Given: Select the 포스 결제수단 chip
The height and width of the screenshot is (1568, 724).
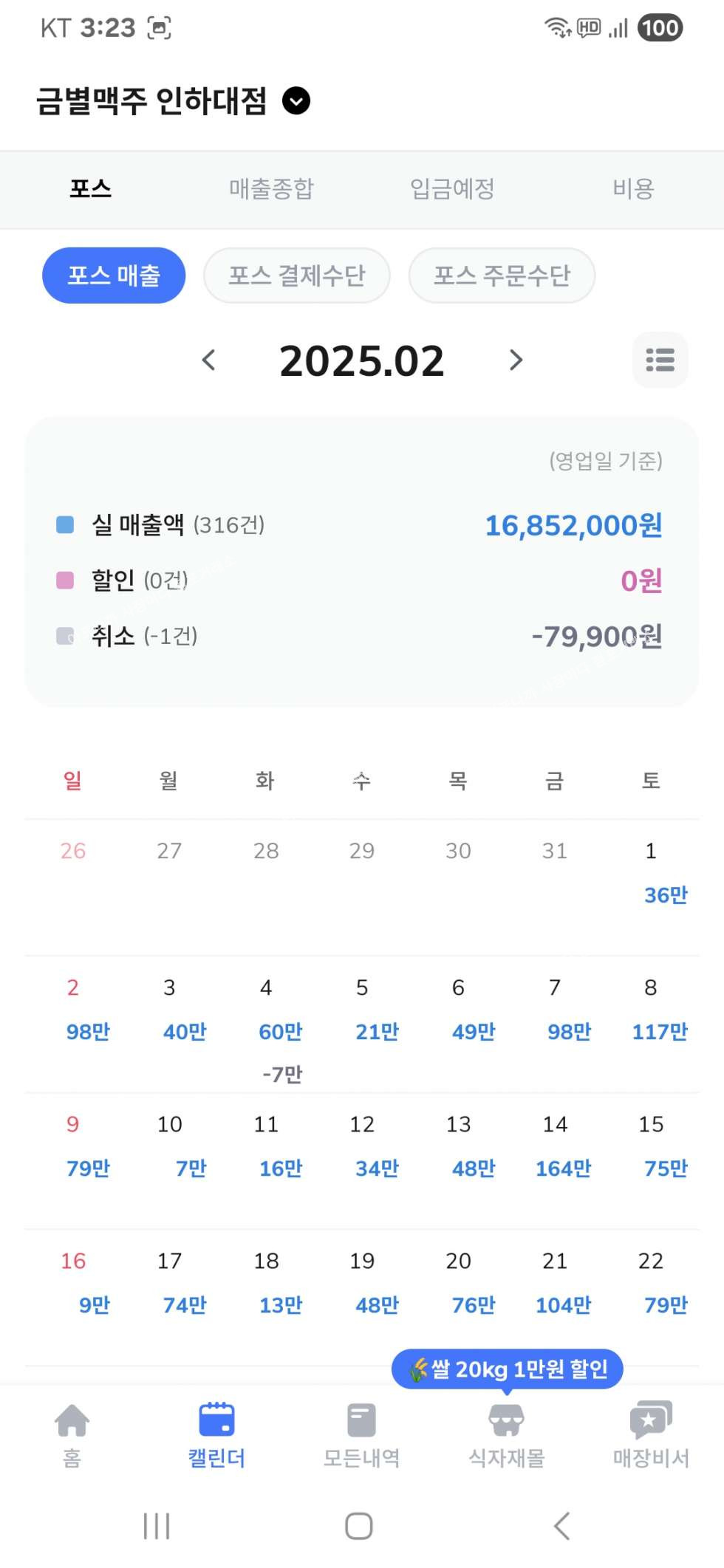Looking at the screenshot, I should 296,275.
